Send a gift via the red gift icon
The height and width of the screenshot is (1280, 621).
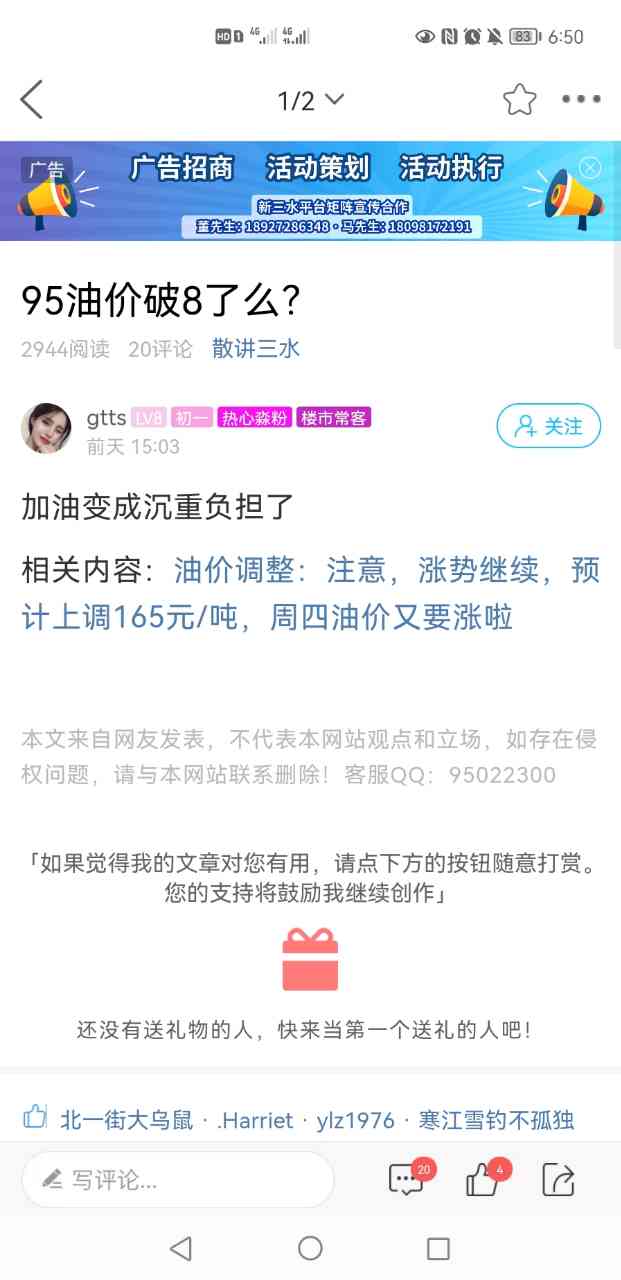pos(310,960)
